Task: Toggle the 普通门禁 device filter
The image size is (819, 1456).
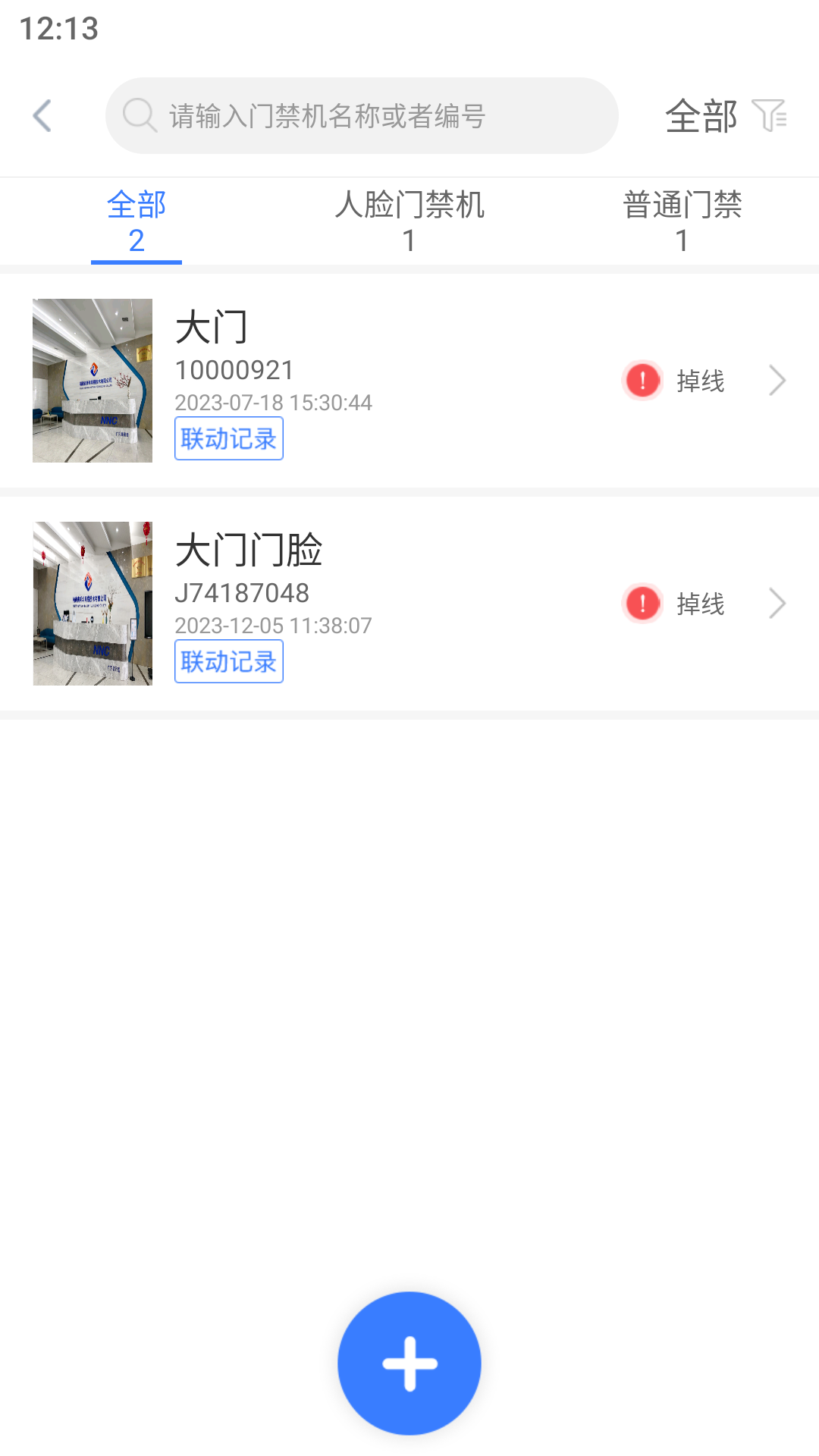Action: (x=682, y=220)
